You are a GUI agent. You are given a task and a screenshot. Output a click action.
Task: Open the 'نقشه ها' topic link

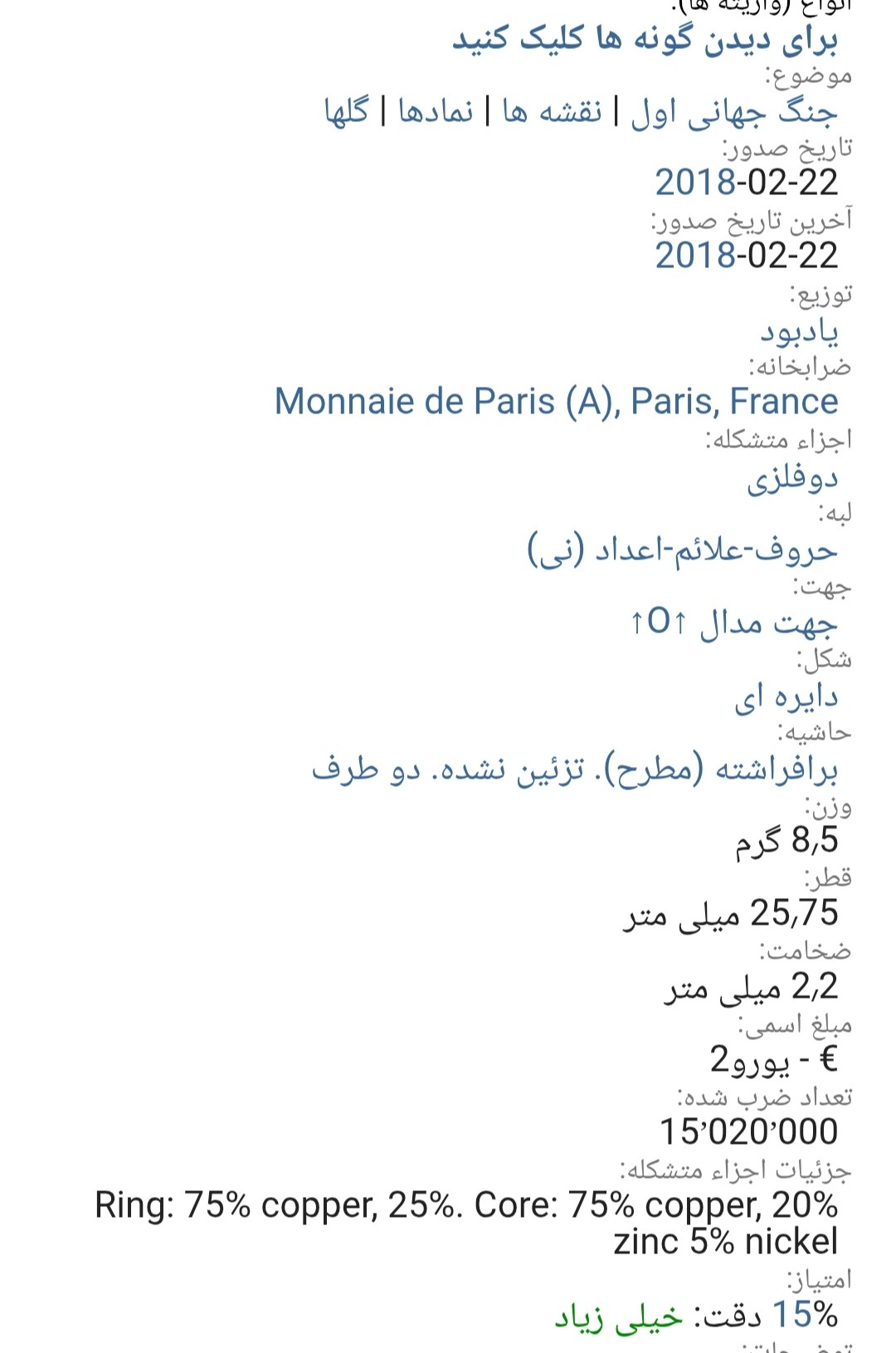(x=552, y=111)
